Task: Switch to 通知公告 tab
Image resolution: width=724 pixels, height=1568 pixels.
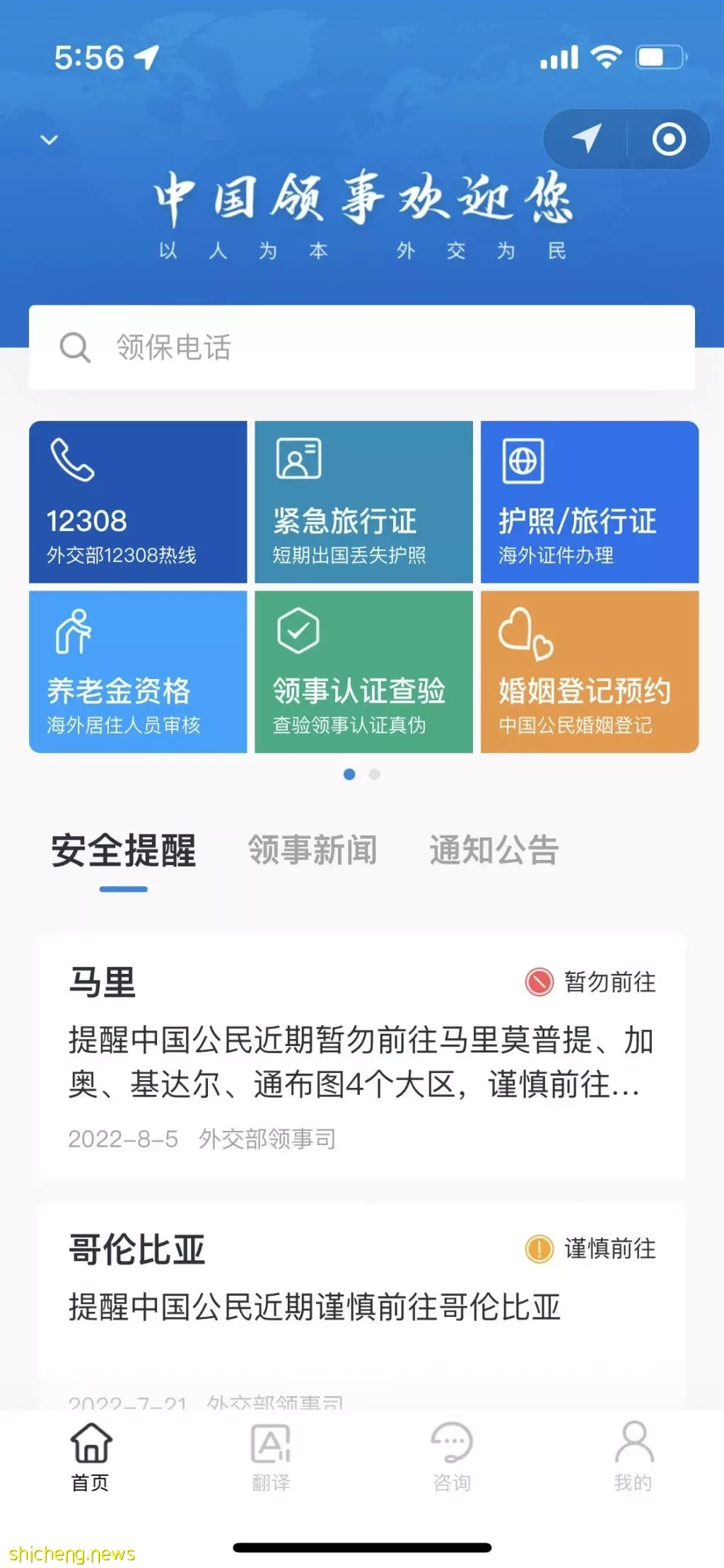Action: [494, 849]
